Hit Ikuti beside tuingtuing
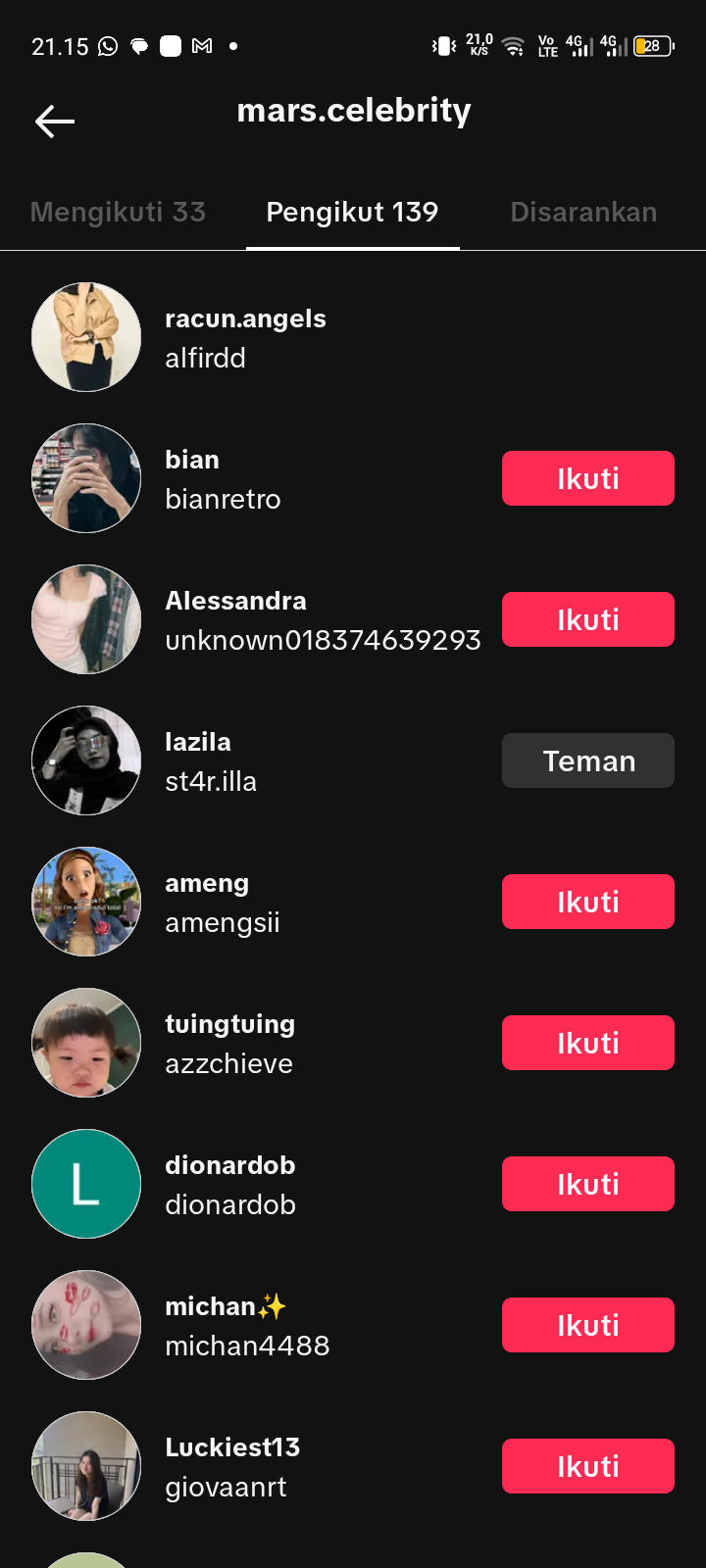This screenshot has height=1568, width=706. (587, 1043)
